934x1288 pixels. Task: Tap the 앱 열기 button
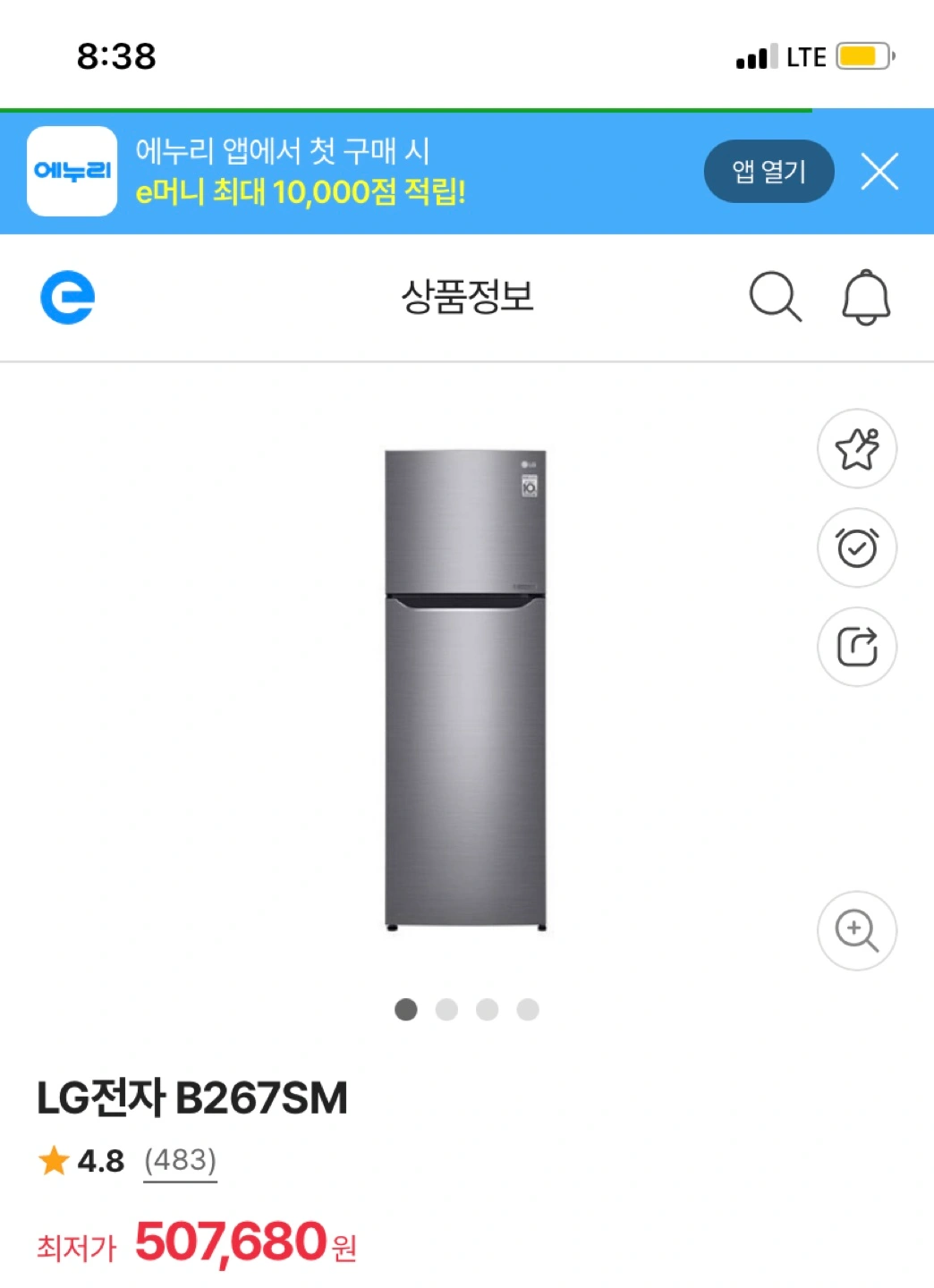(x=768, y=171)
